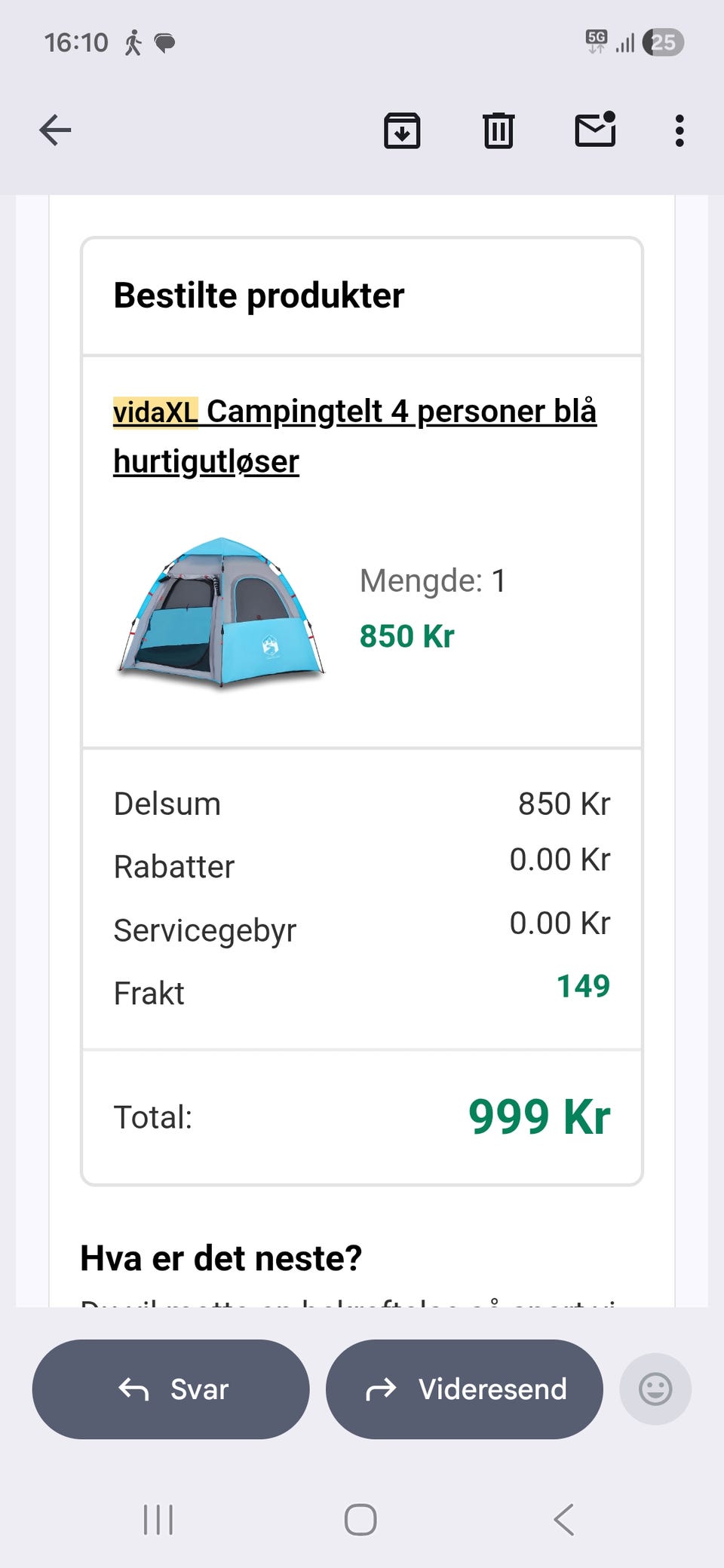Screen dimensions: 724x1568
Task: Mark the email as unread
Action: tap(595, 129)
